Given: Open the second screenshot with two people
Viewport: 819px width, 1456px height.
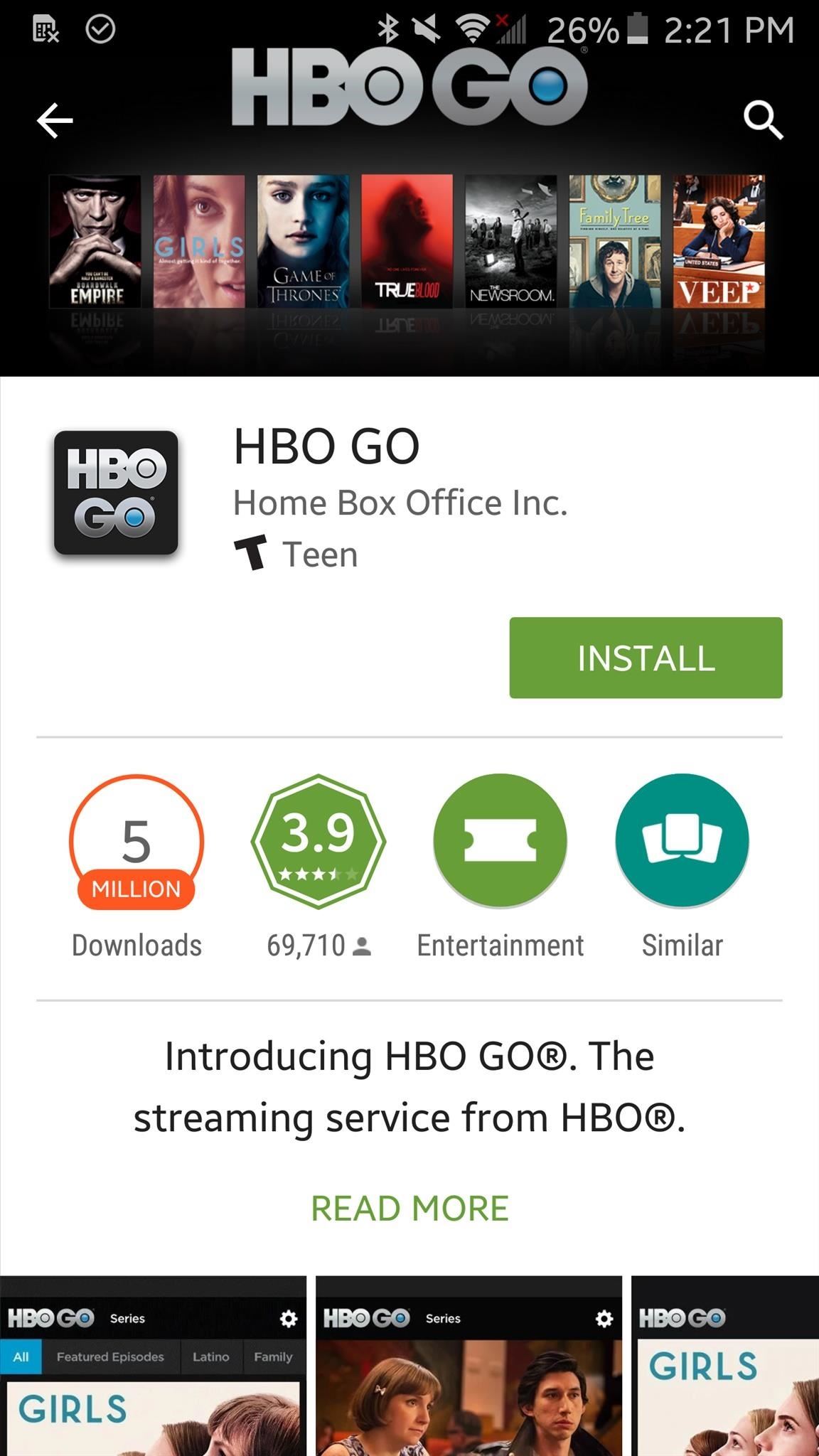Looking at the screenshot, I should tap(469, 1365).
